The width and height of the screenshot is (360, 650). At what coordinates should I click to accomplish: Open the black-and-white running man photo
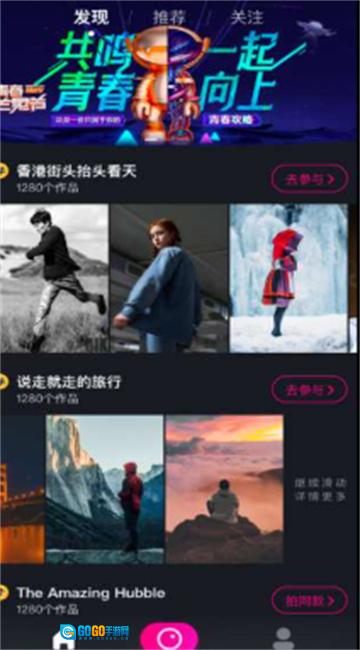[54, 278]
